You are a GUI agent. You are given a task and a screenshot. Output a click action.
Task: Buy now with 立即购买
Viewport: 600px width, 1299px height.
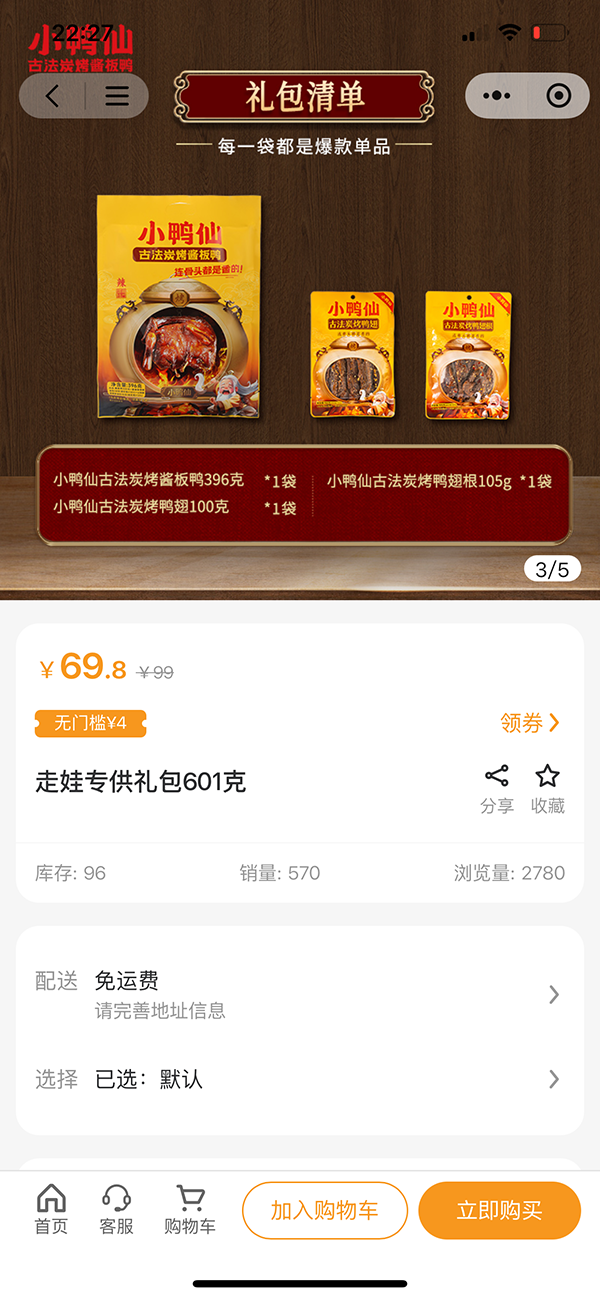point(499,1210)
